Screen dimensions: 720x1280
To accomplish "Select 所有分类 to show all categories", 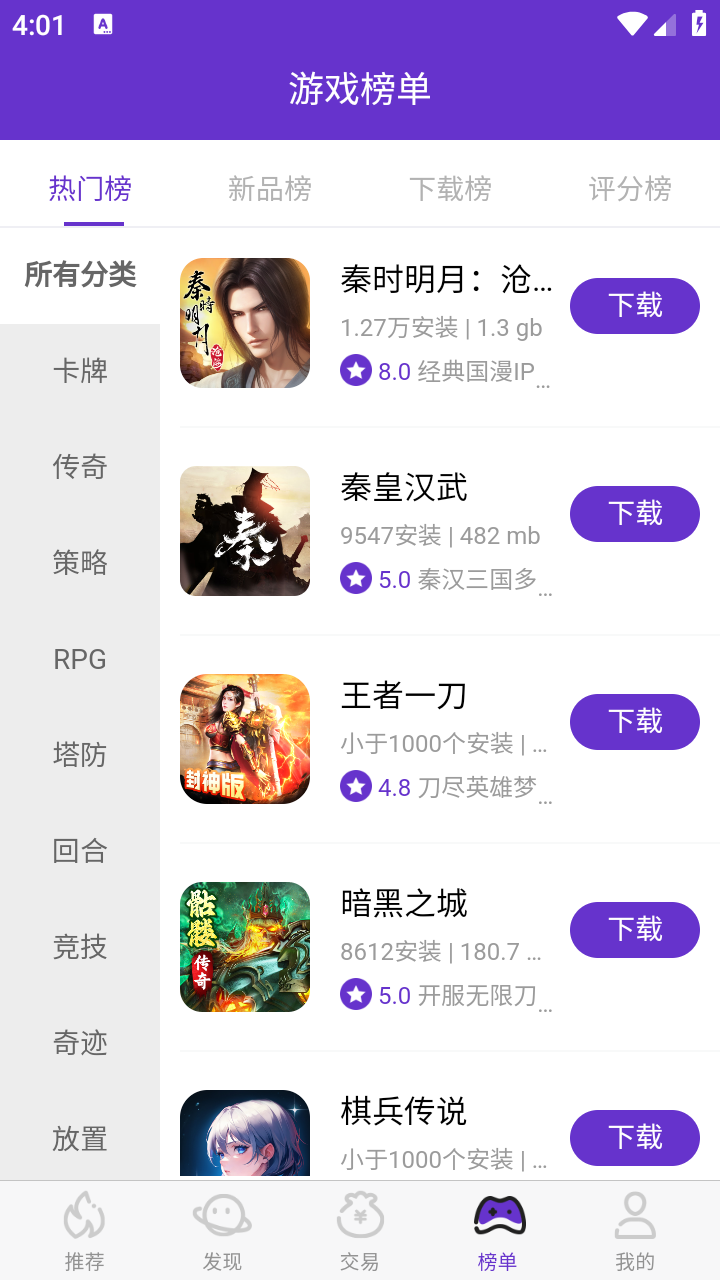I will click(80, 275).
